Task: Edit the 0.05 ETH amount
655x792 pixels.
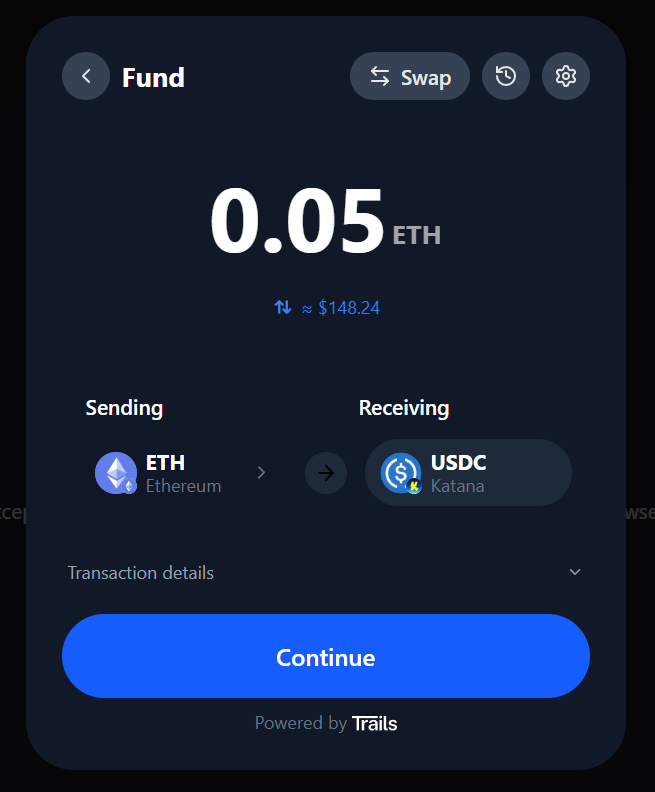Action: [298, 222]
